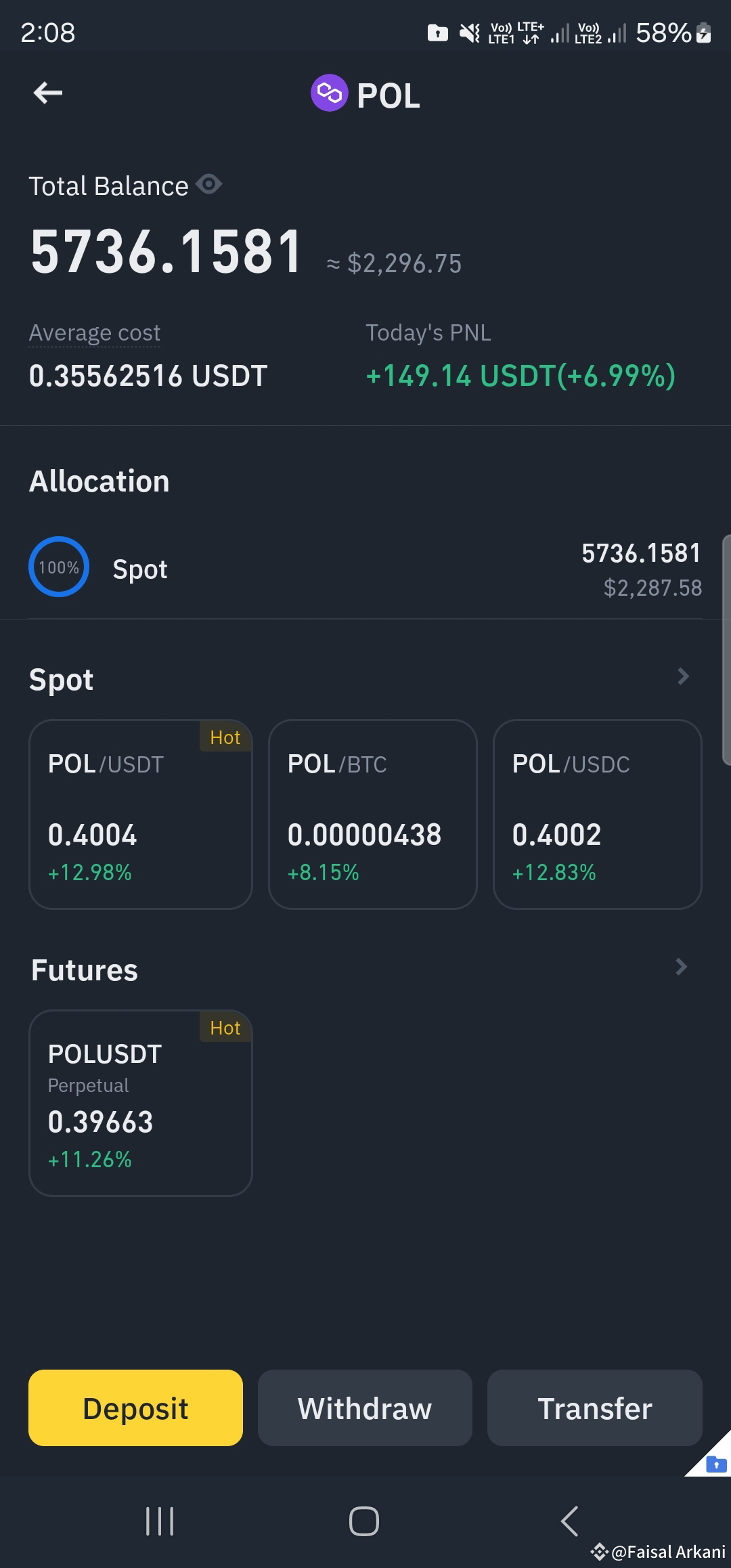This screenshot has width=731, height=1568.
Task: Show Average cost details via dotted underline
Action: 95,333
